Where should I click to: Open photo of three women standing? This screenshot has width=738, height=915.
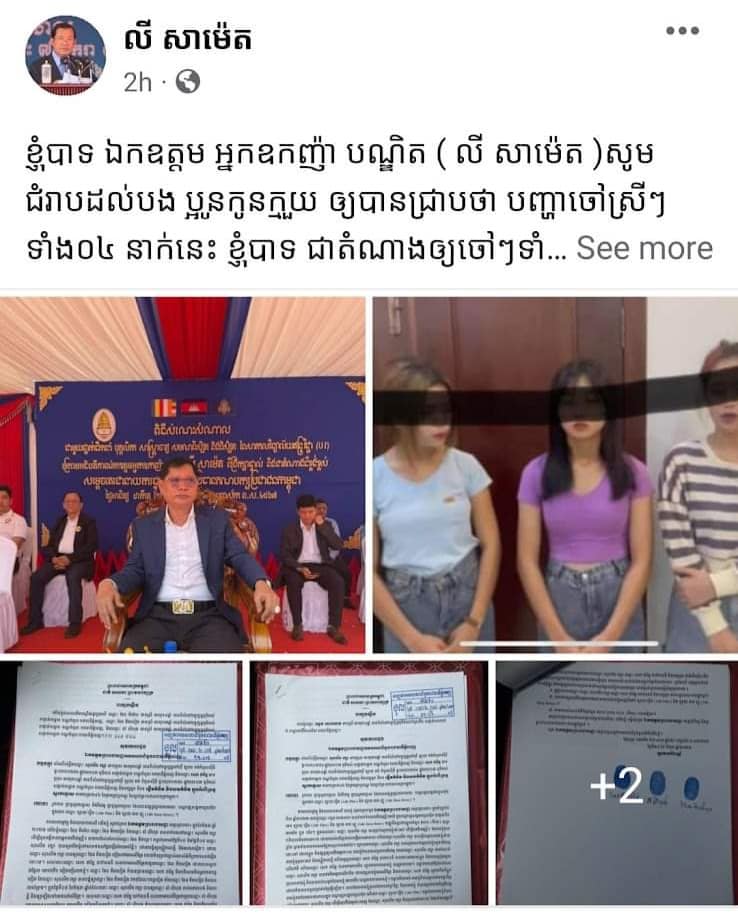click(x=555, y=475)
